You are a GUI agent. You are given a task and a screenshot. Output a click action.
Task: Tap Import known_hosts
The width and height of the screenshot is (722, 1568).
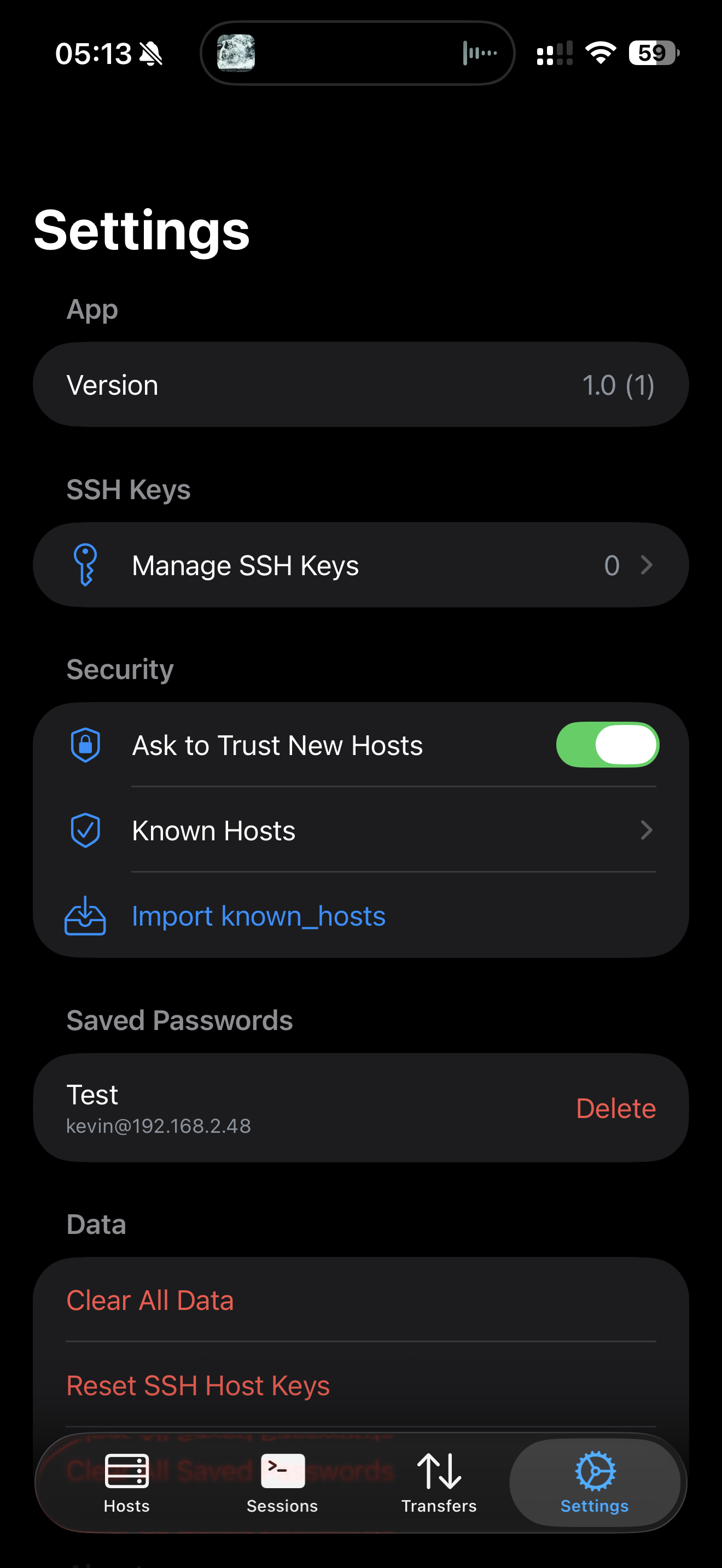click(258, 915)
